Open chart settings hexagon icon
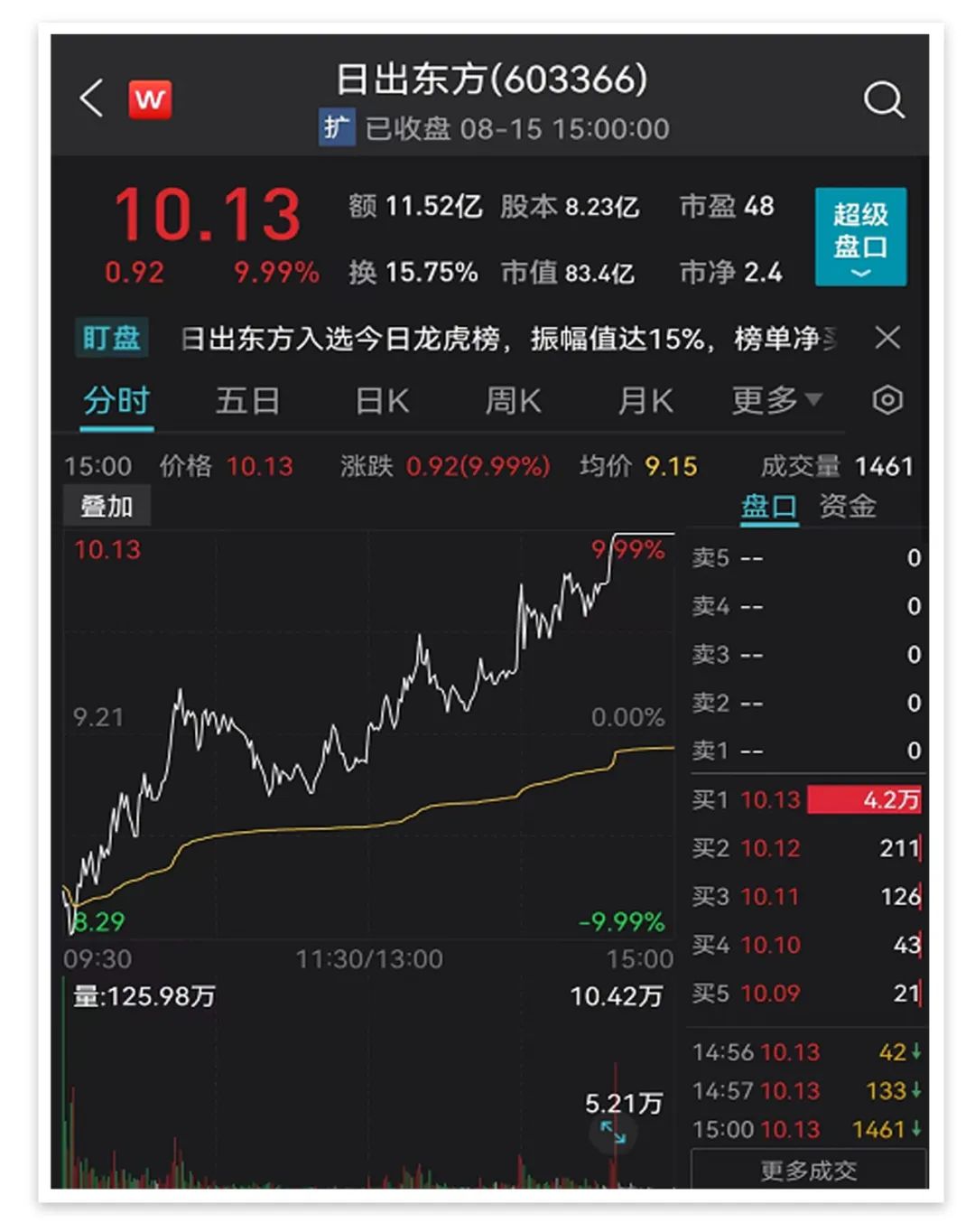This screenshot has height=1232, width=975. tap(887, 400)
